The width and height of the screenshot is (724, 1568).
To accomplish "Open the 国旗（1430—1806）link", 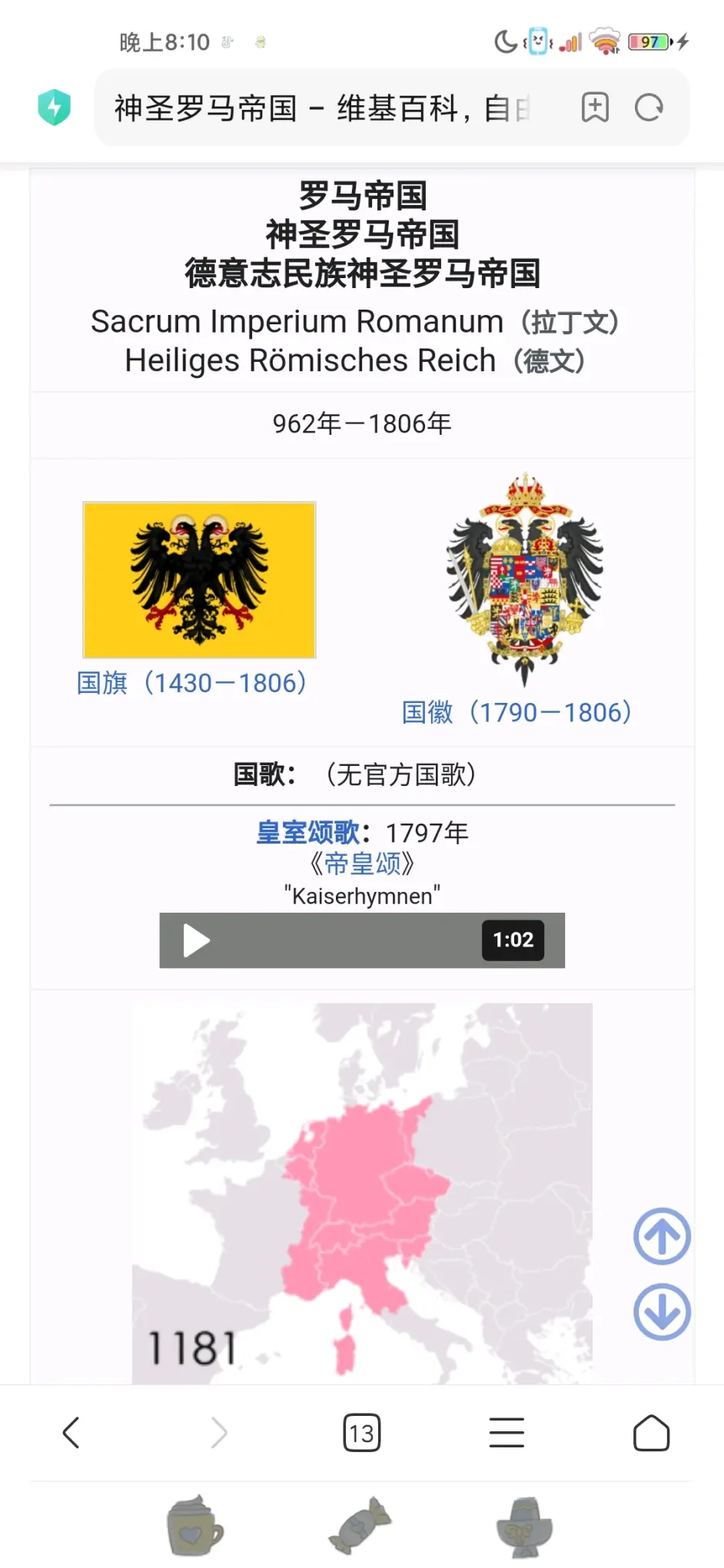I will [x=192, y=682].
